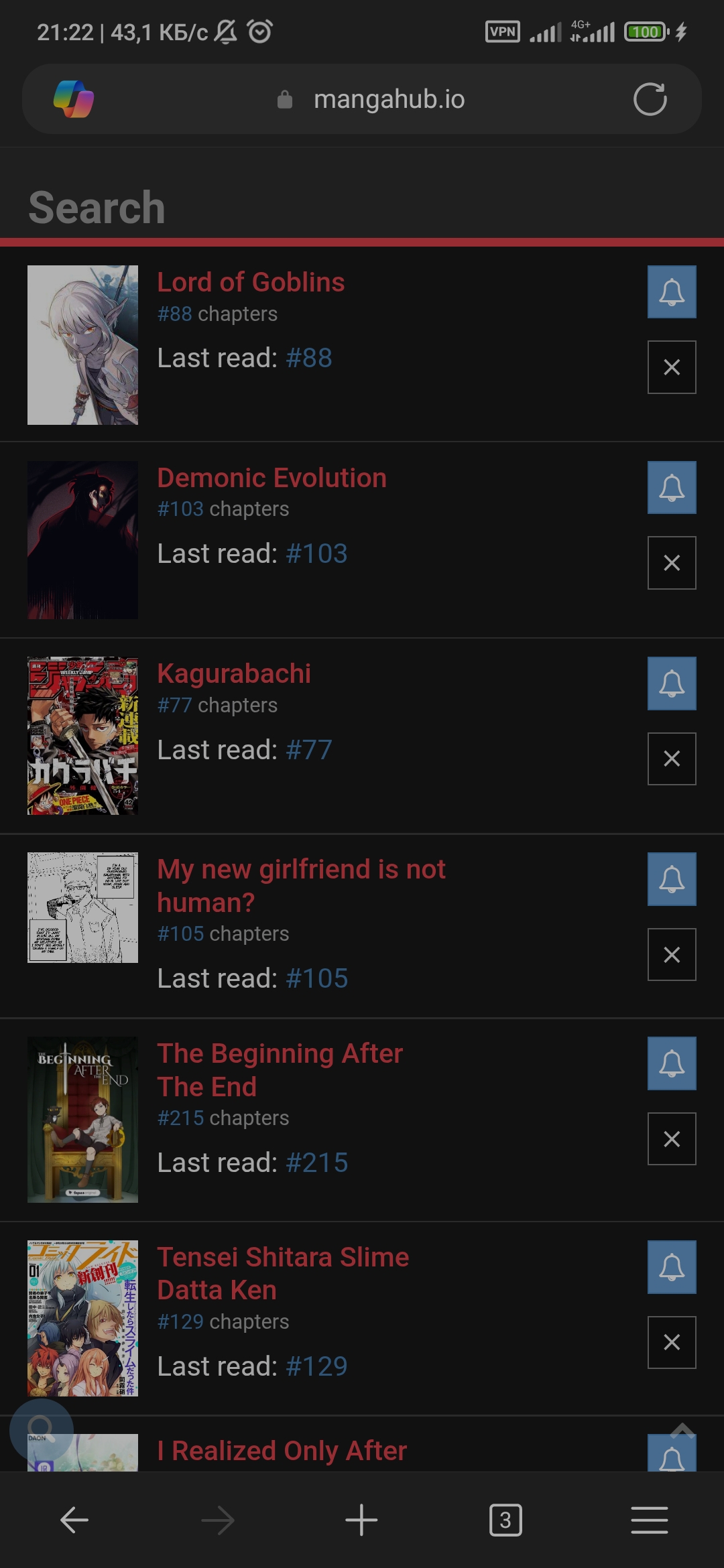724x1568 pixels.
Task: Toggle notifications bell for Demonic Evolution
Action: [x=672, y=488]
